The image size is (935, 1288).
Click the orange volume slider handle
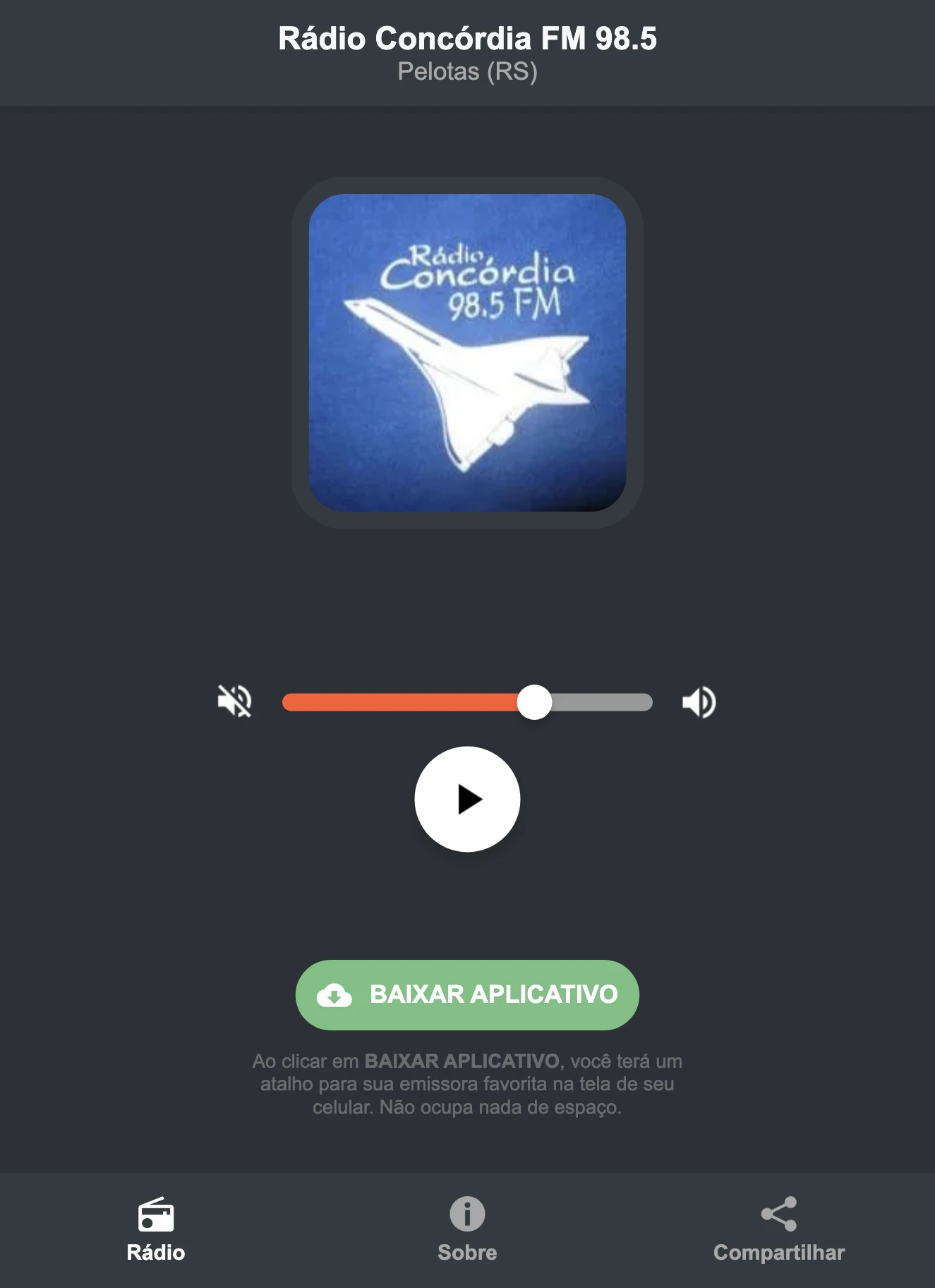pos(536,701)
